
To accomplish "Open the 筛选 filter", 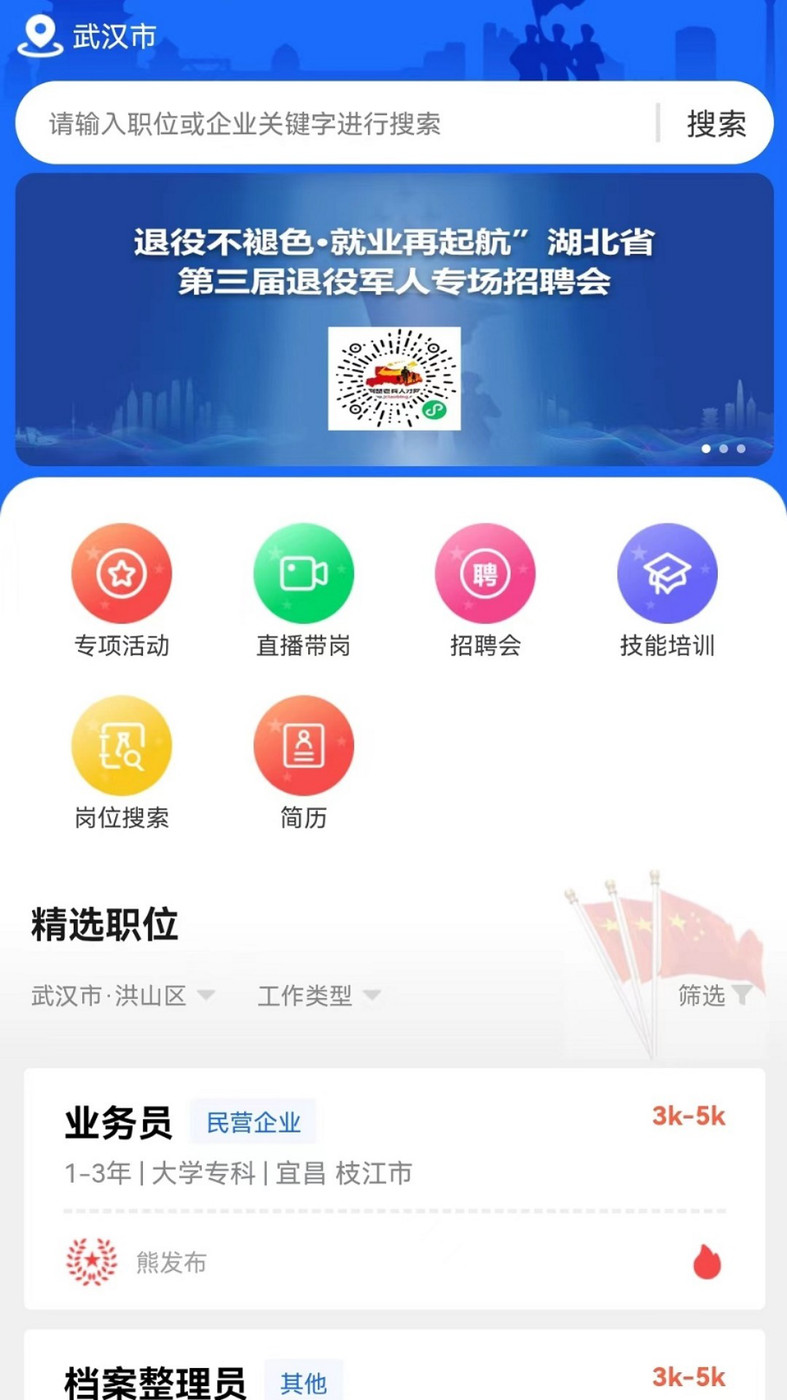I will pos(714,995).
